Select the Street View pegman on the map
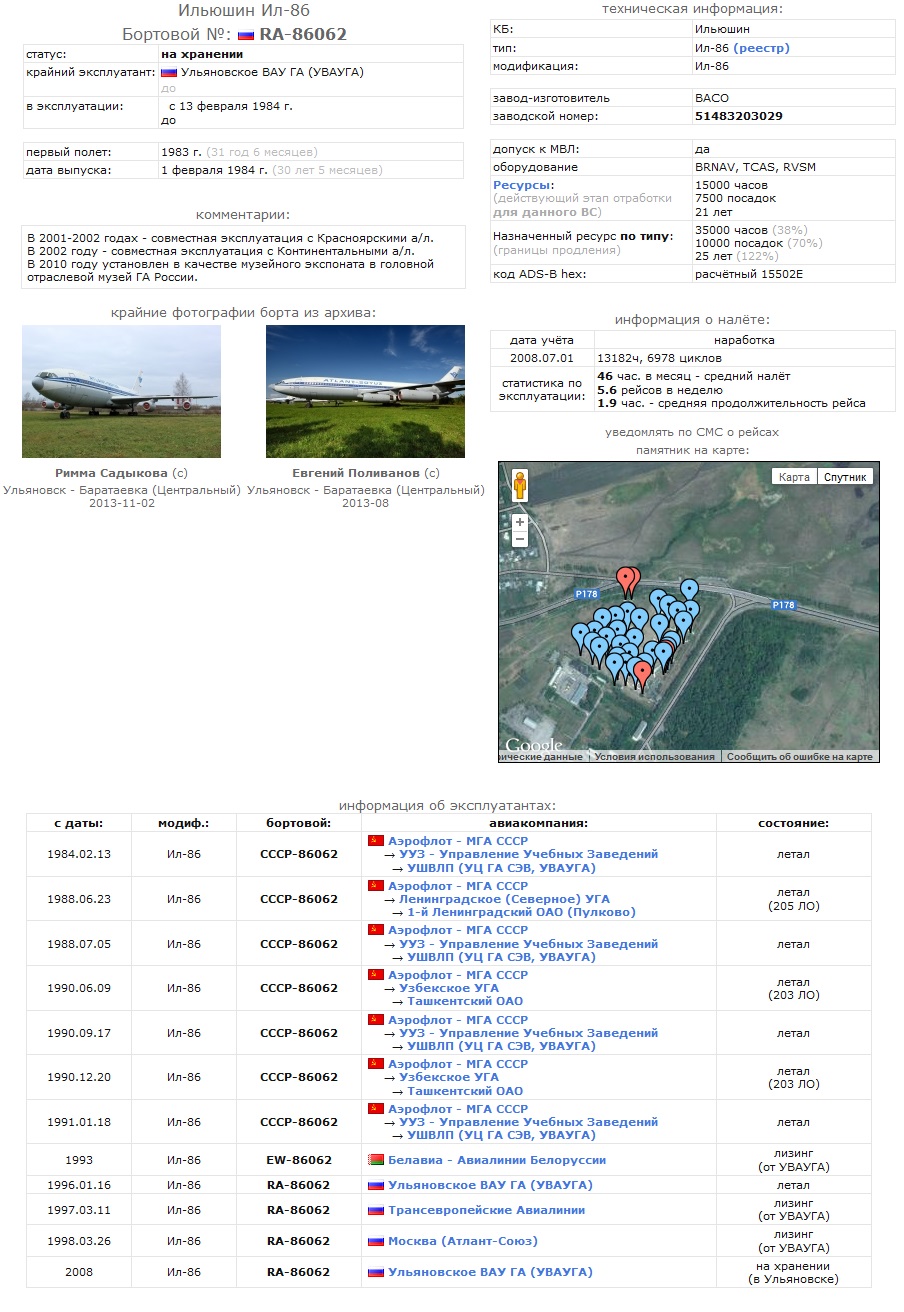904x1312 pixels. (520, 486)
